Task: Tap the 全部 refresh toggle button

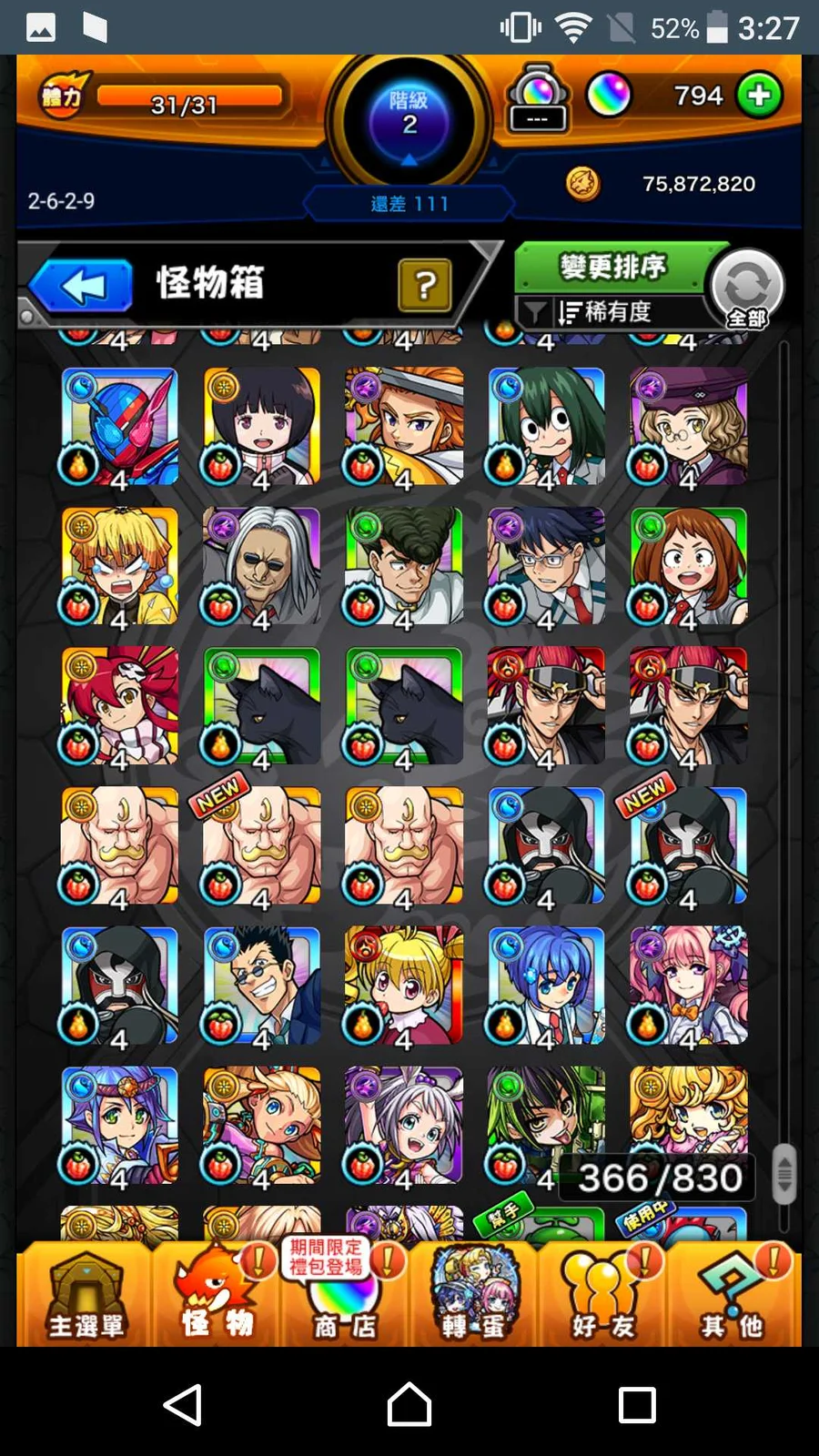Action: [747, 290]
